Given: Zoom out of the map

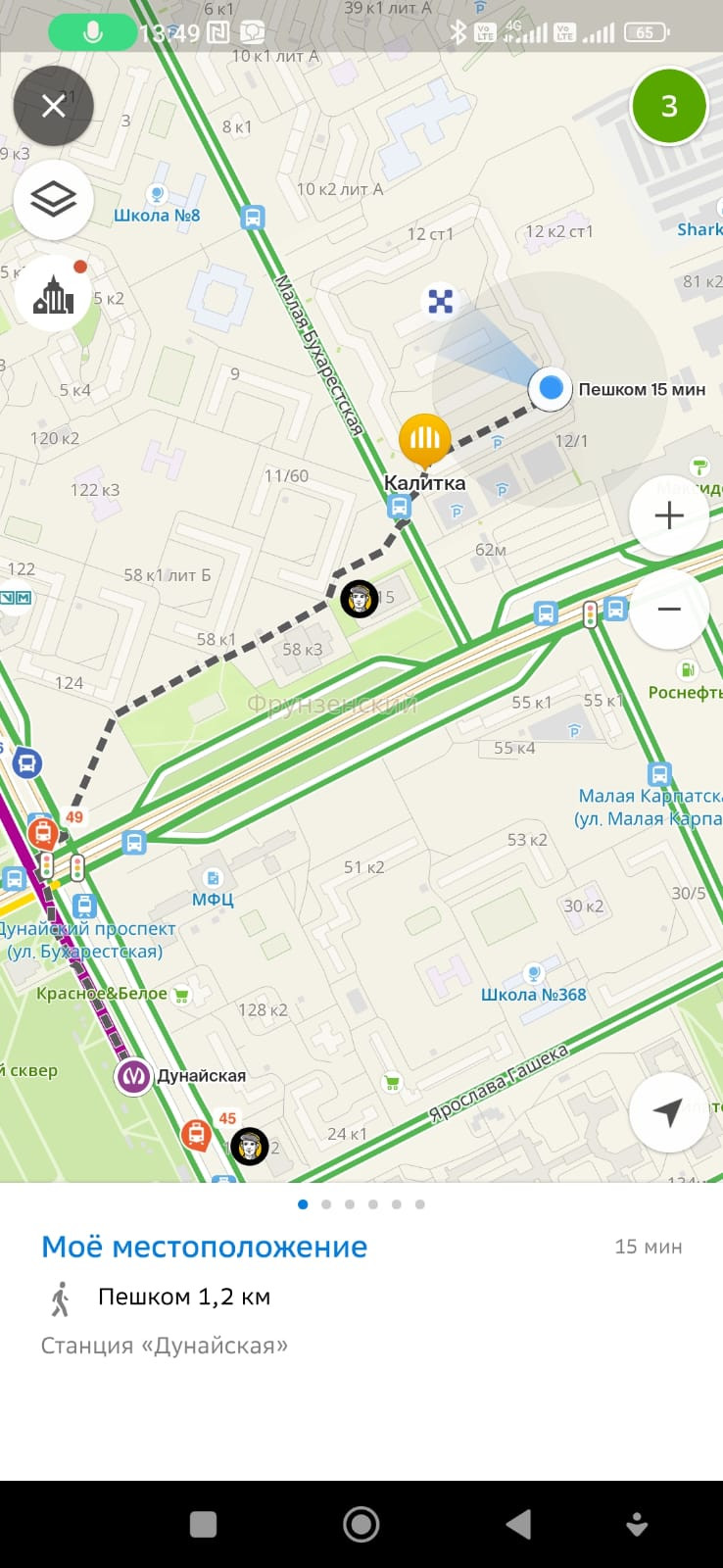Looking at the screenshot, I should [x=669, y=609].
